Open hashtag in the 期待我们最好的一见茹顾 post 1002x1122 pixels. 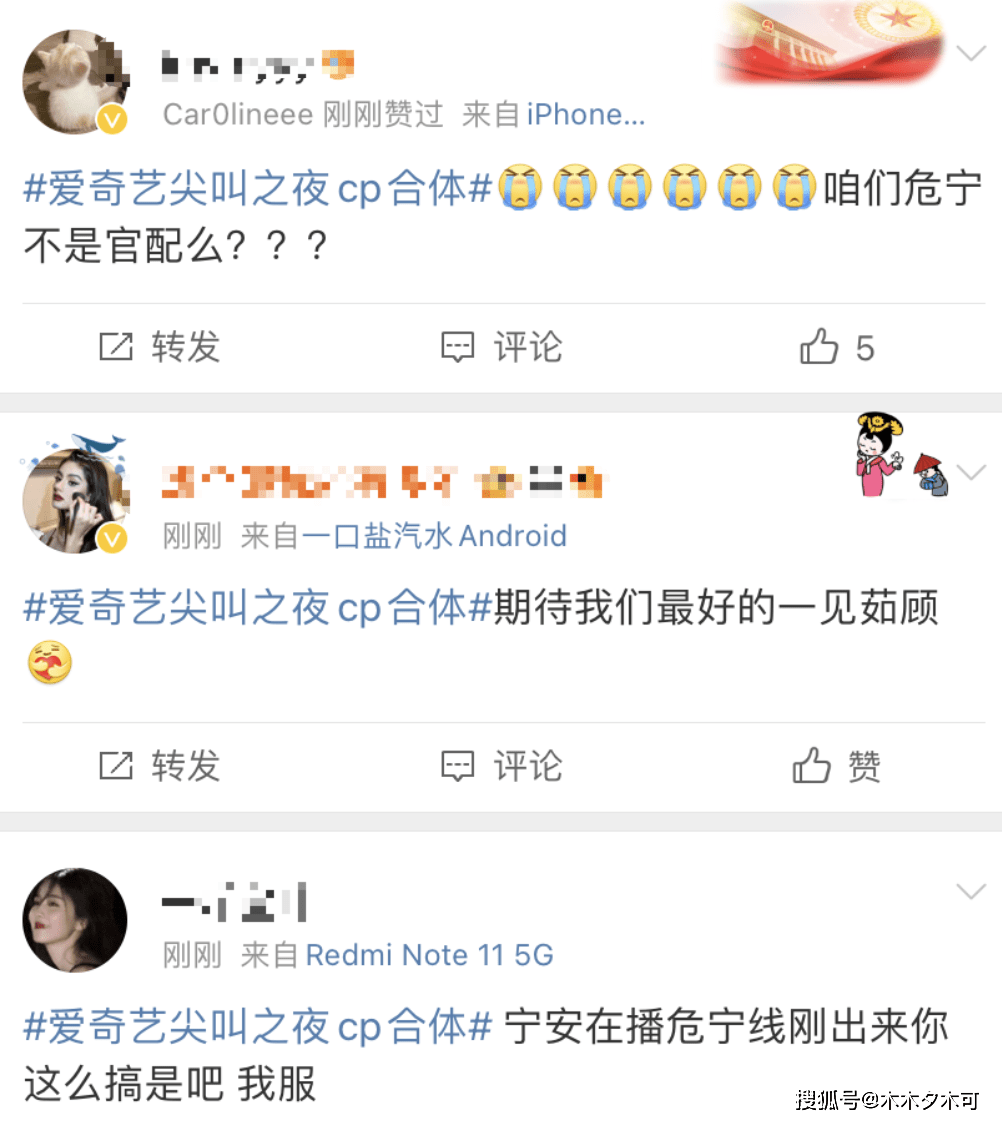coord(258,607)
